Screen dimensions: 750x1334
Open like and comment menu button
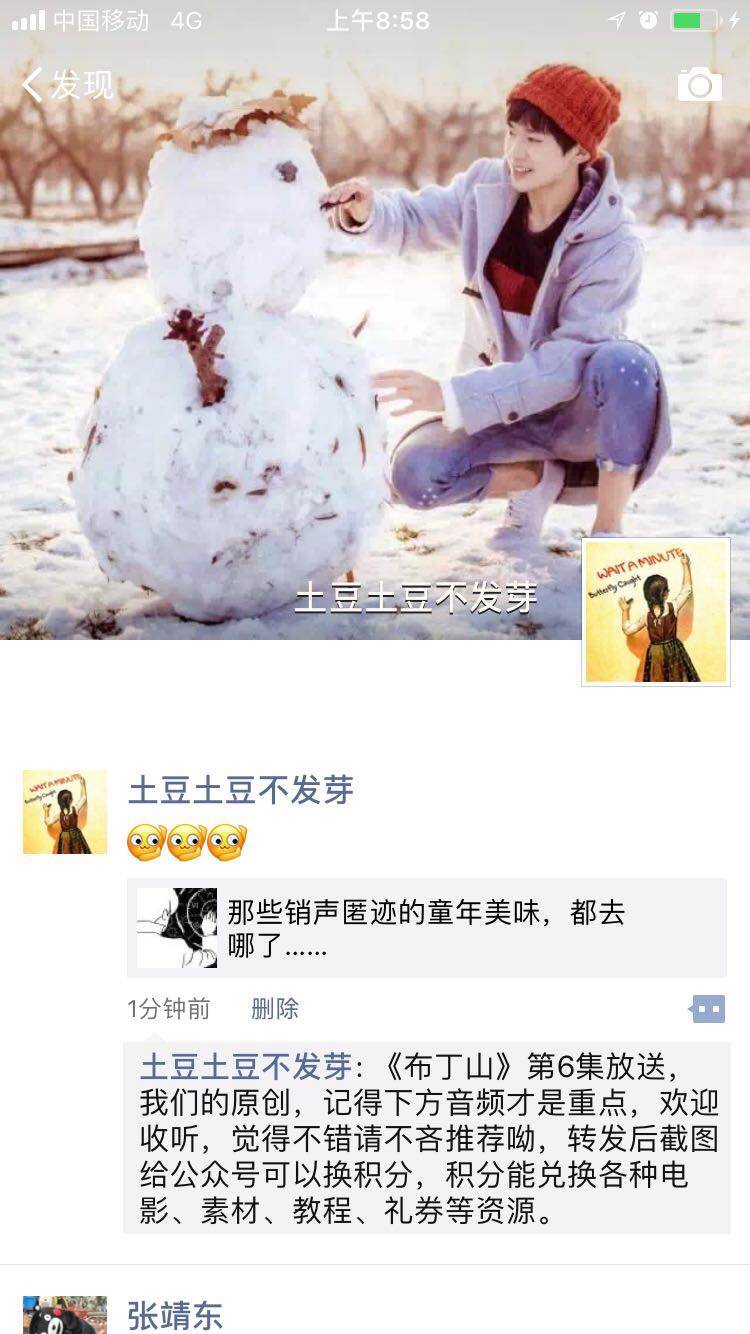(708, 1009)
